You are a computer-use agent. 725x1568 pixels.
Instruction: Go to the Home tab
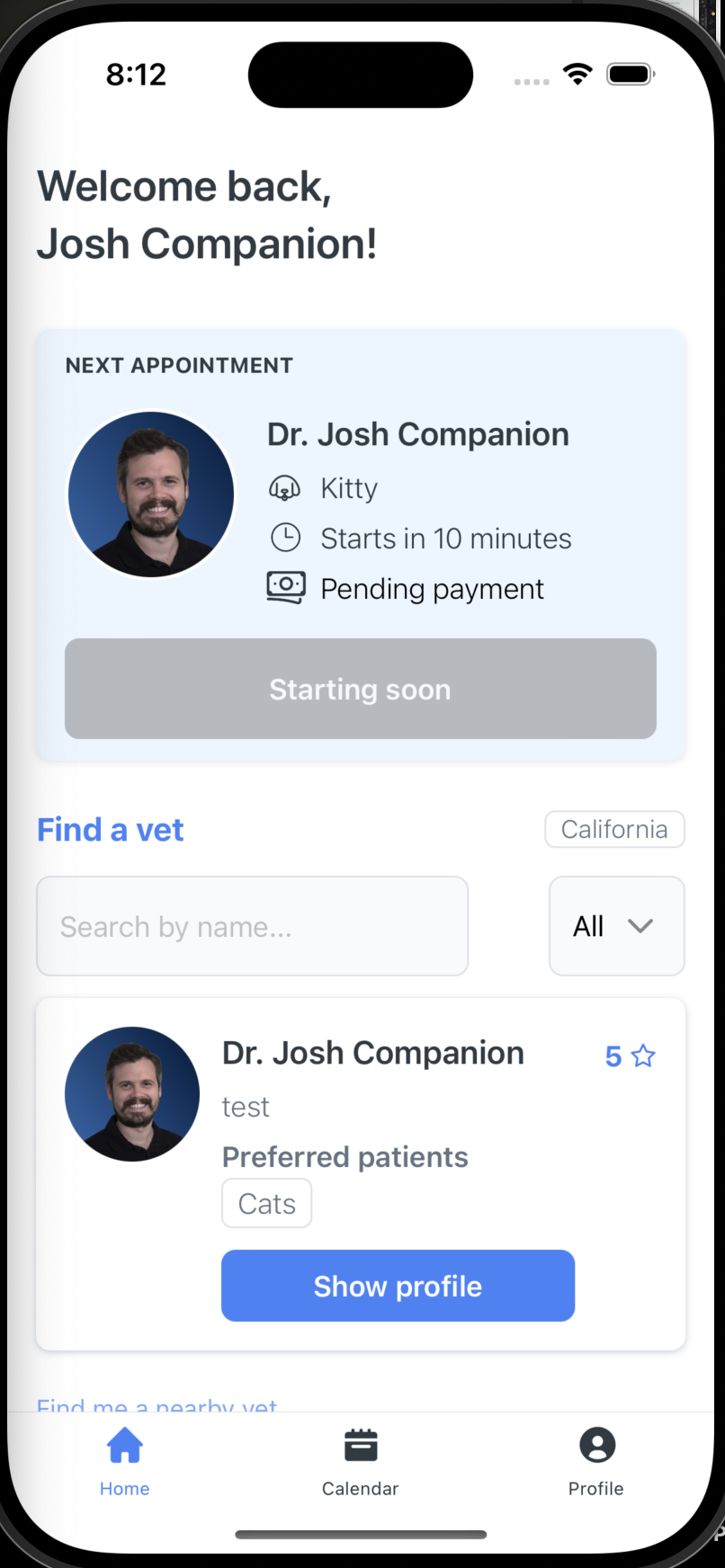(125, 1463)
